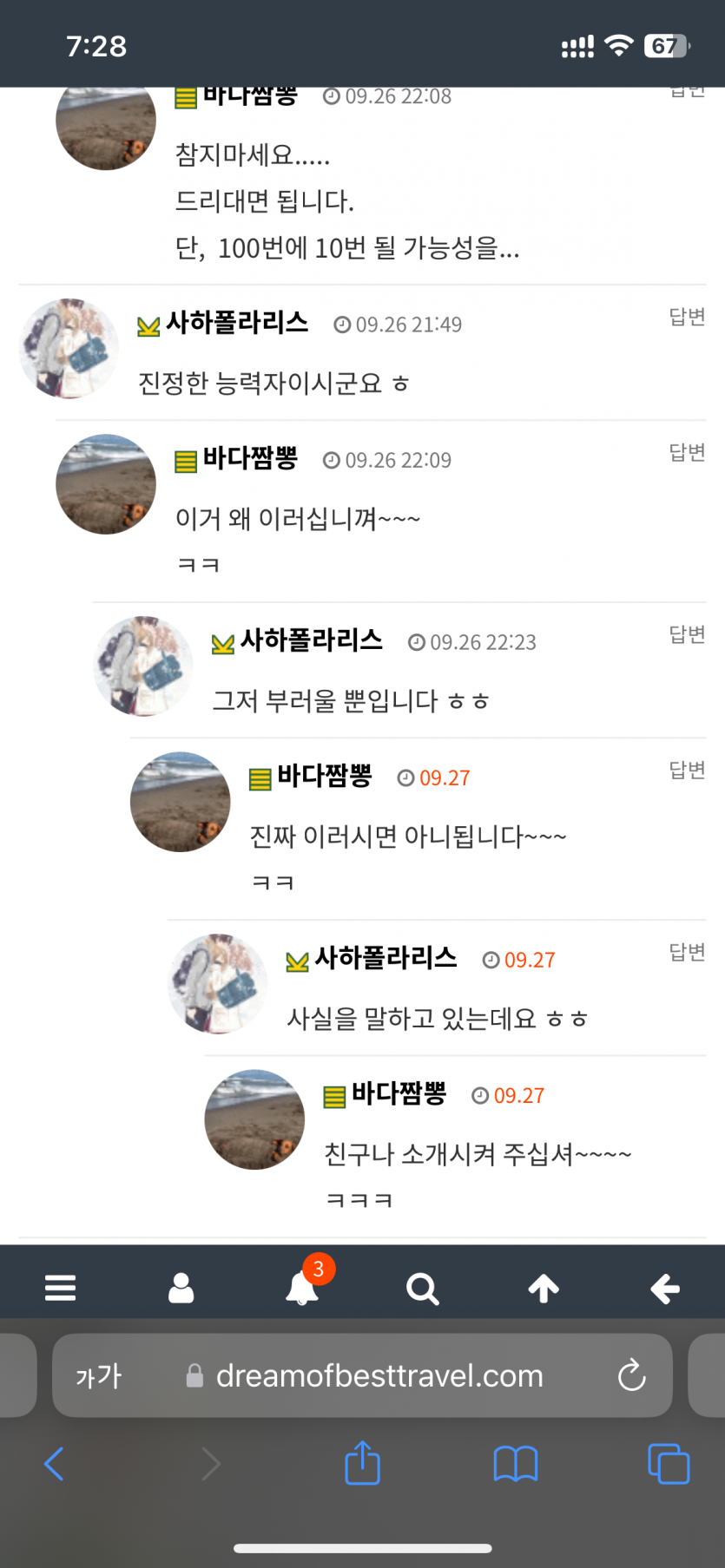Open Safari bookmarks
This screenshot has height=1568, width=725.
pos(515,1464)
